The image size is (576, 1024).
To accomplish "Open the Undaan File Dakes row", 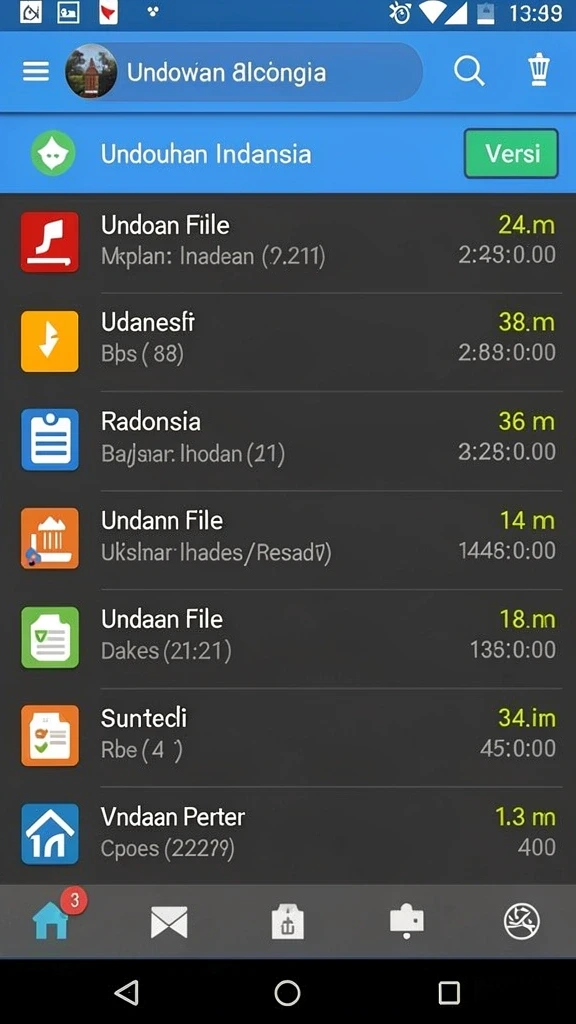I will coord(288,637).
